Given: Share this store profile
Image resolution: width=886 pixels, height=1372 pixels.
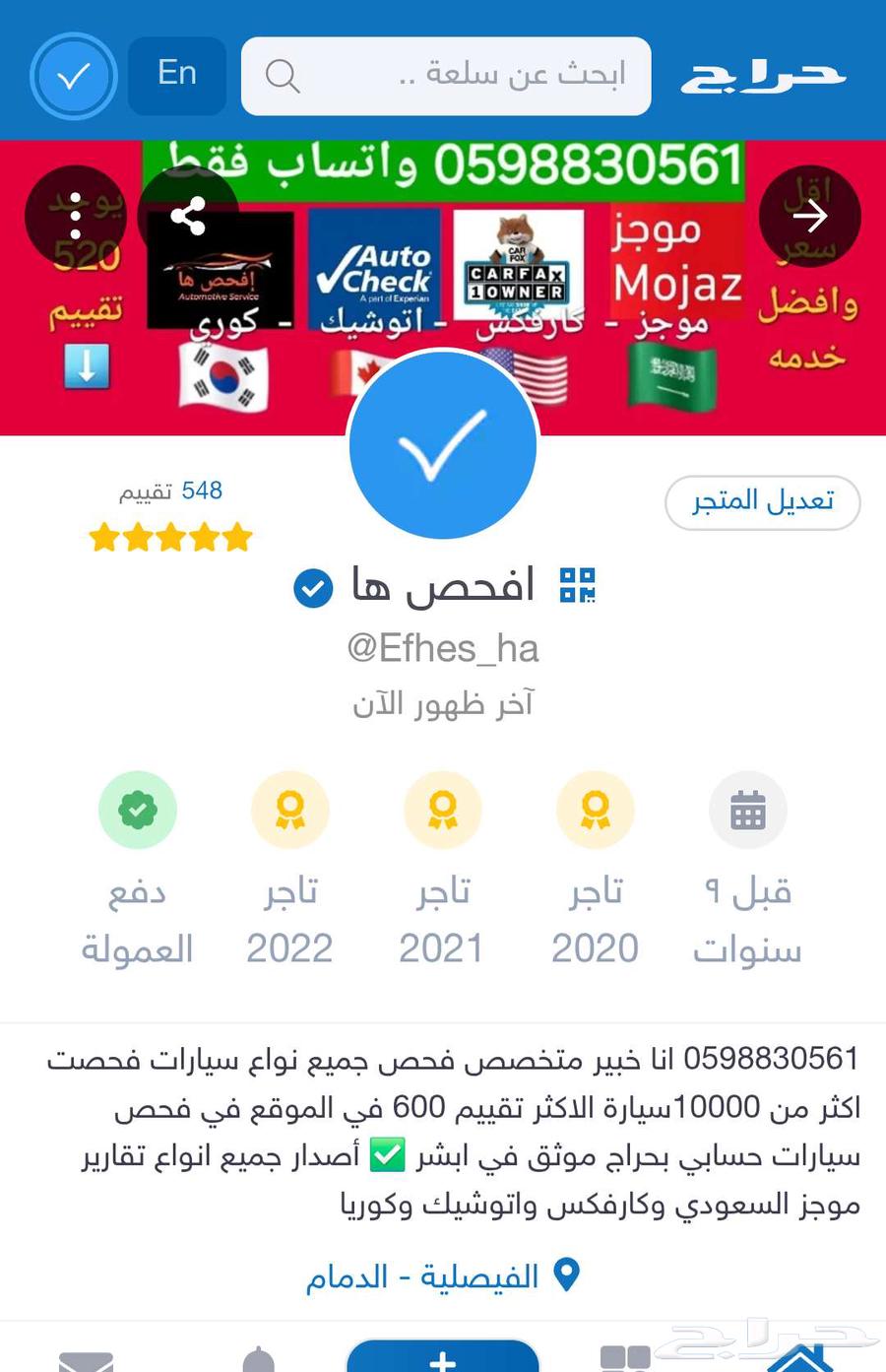Looking at the screenshot, I should click(187, 216).
